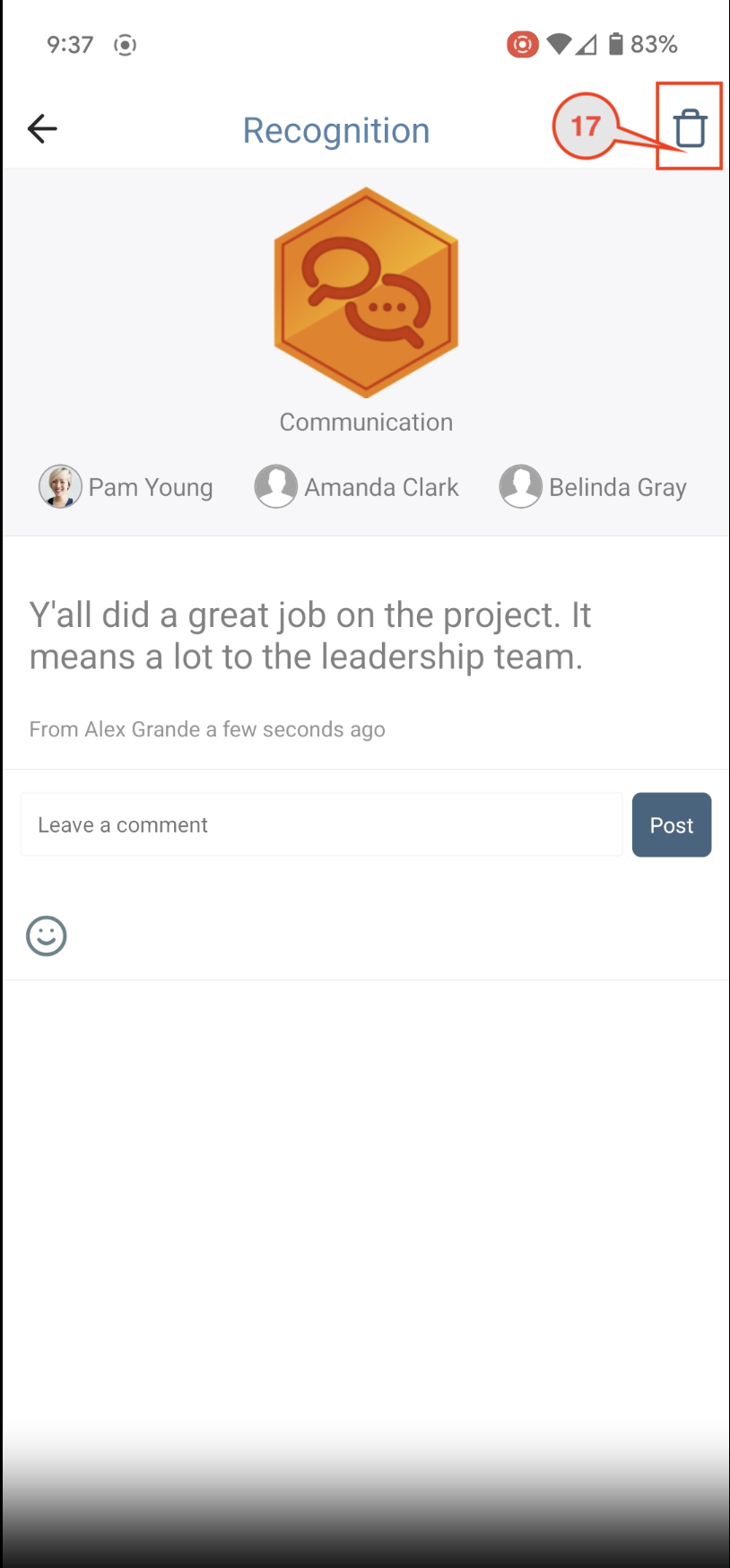
Task: Open the emoji reaction picker
Action: point(46,936)
